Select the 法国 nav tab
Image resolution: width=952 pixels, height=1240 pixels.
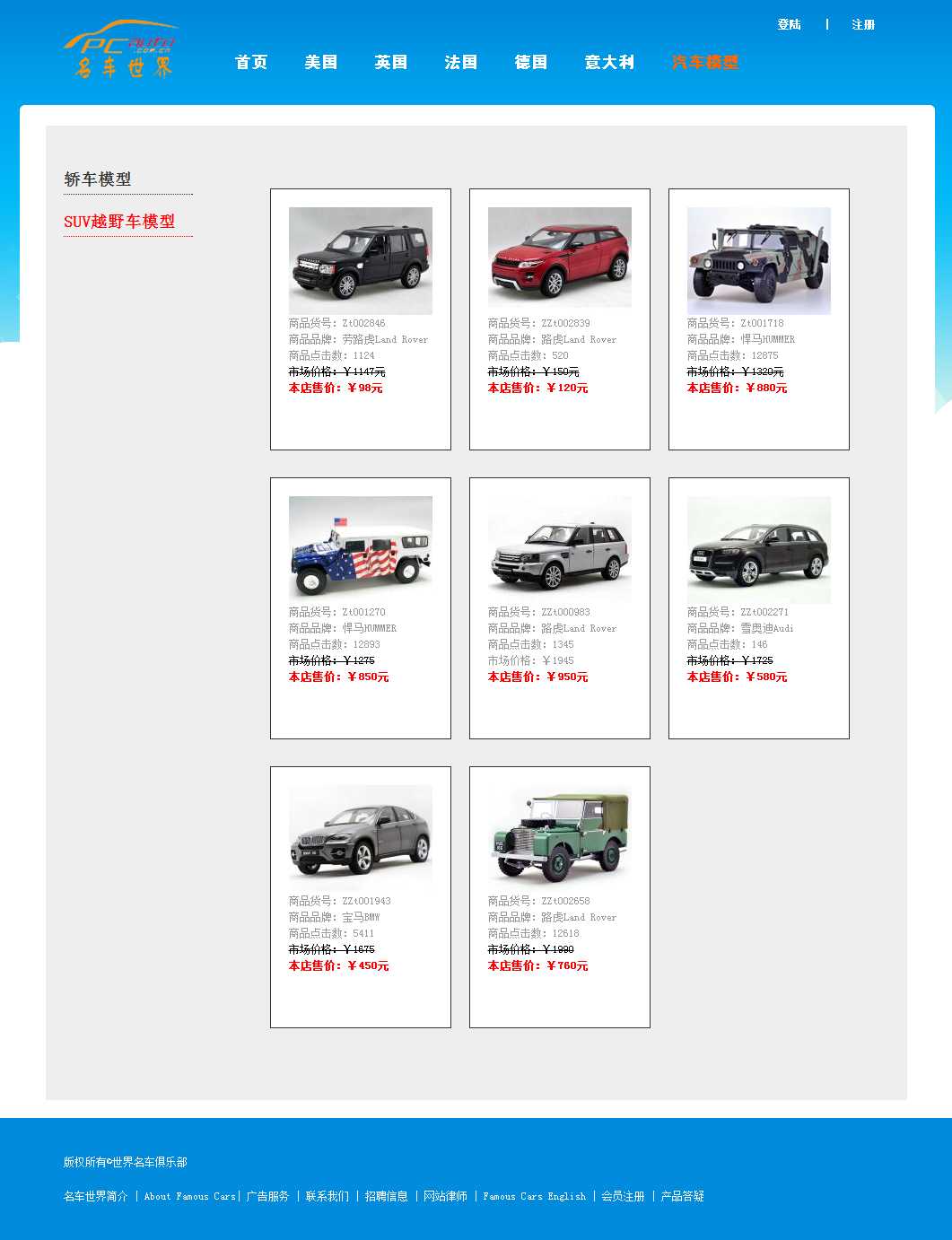[461, 62]
